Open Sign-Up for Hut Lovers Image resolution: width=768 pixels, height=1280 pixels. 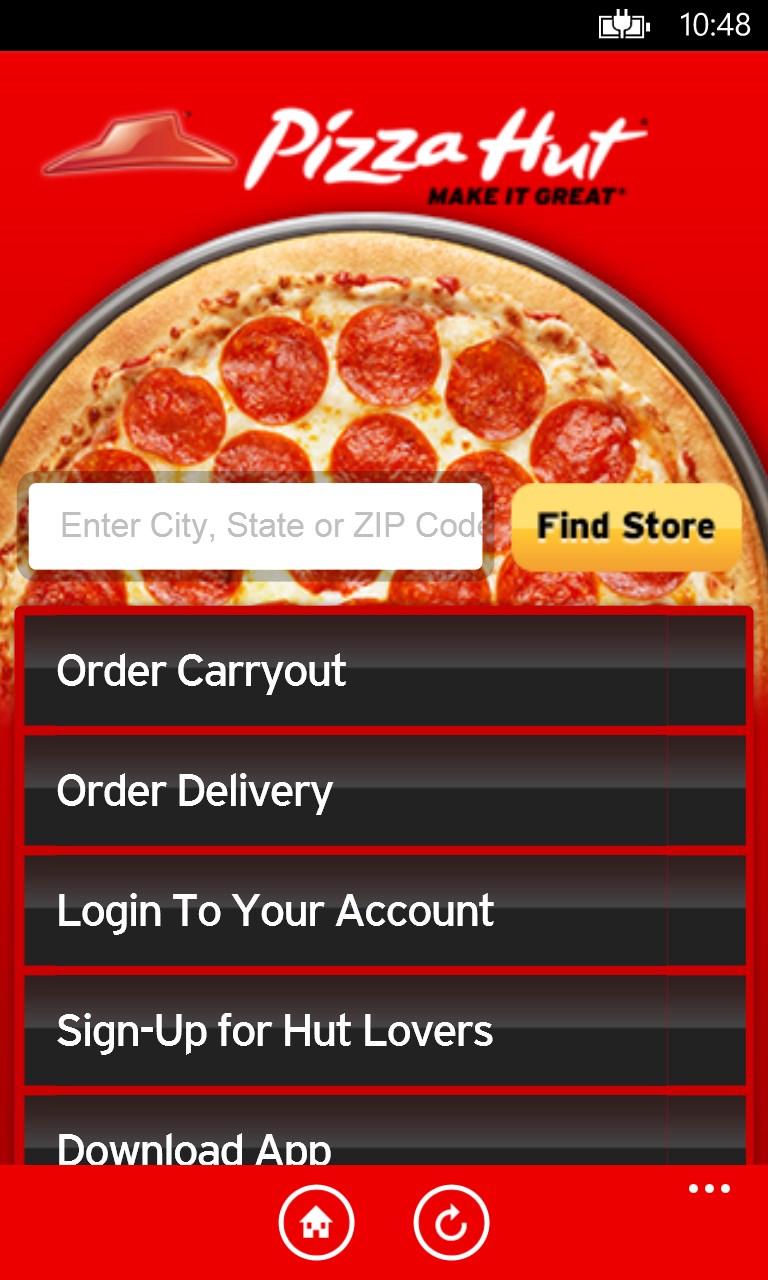point(385,1030)
